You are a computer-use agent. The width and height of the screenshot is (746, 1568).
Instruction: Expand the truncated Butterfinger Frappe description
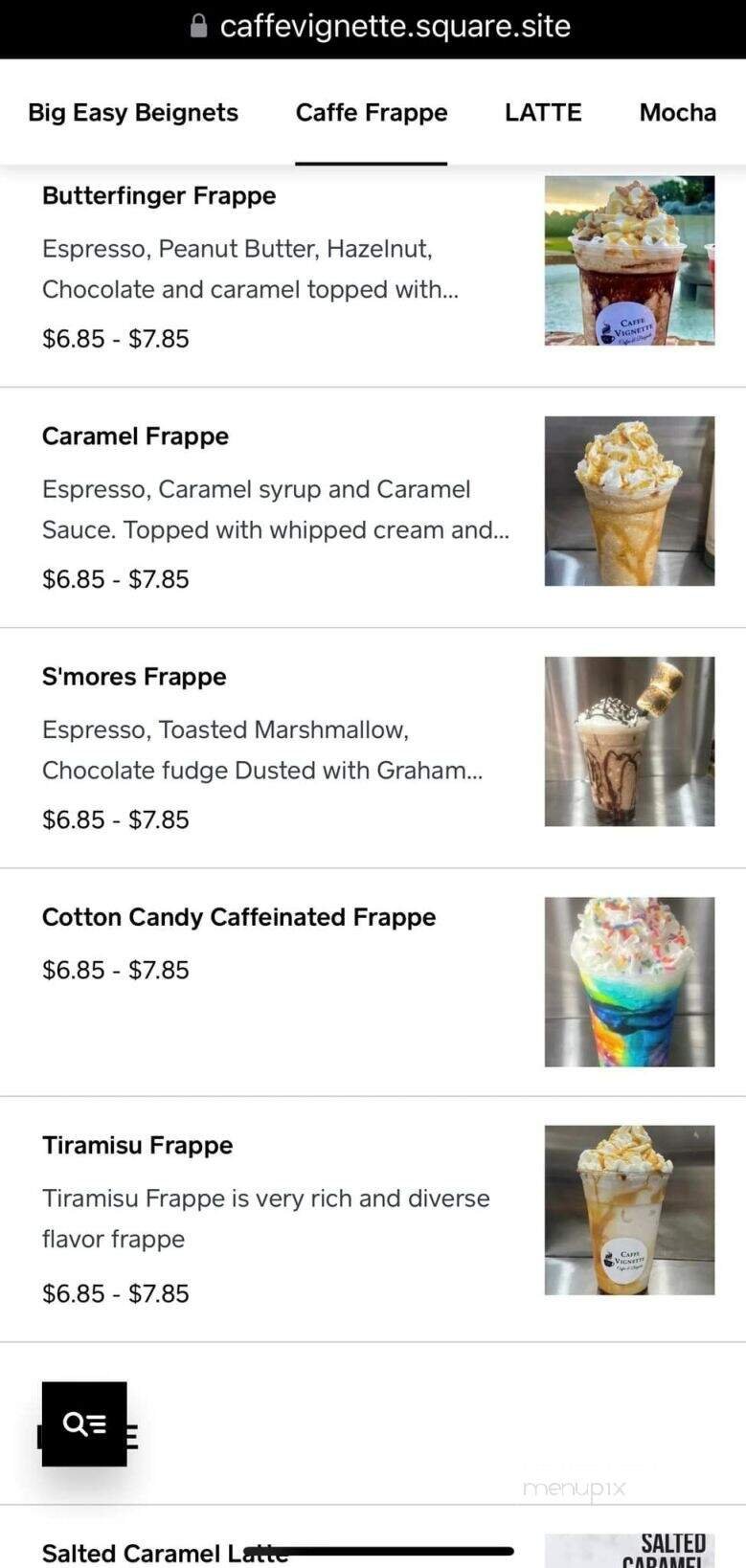coord(249,268)
